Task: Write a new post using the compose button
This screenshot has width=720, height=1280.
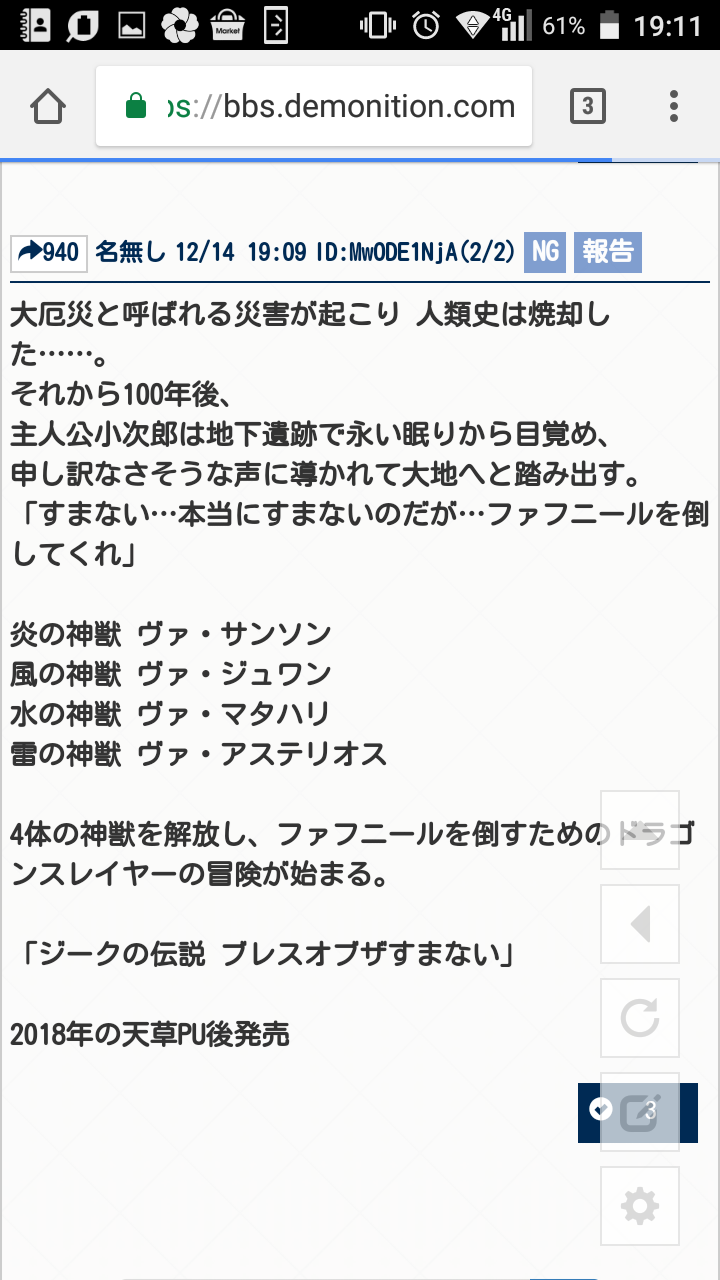Action: (x=640, y=1112)
